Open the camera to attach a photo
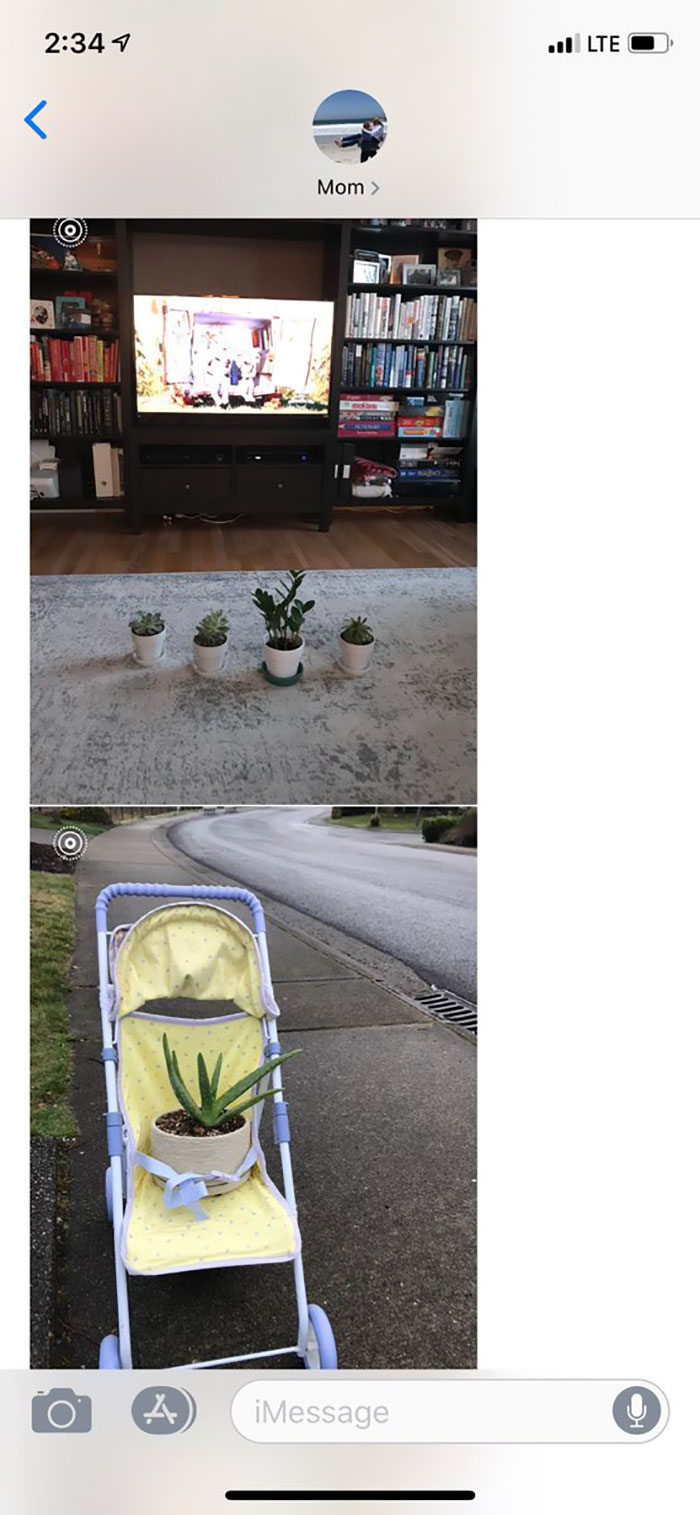Viewport: 700px width, 1515px height. click(x=62, y=1411)
